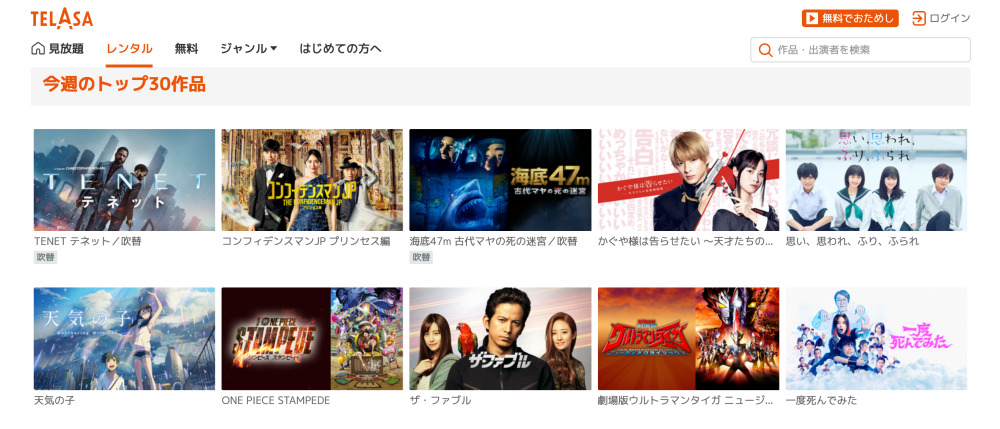This screenshot has height=429, width=1000.
Task: Open the ログイン login link
Action: [x=941, y=18]
